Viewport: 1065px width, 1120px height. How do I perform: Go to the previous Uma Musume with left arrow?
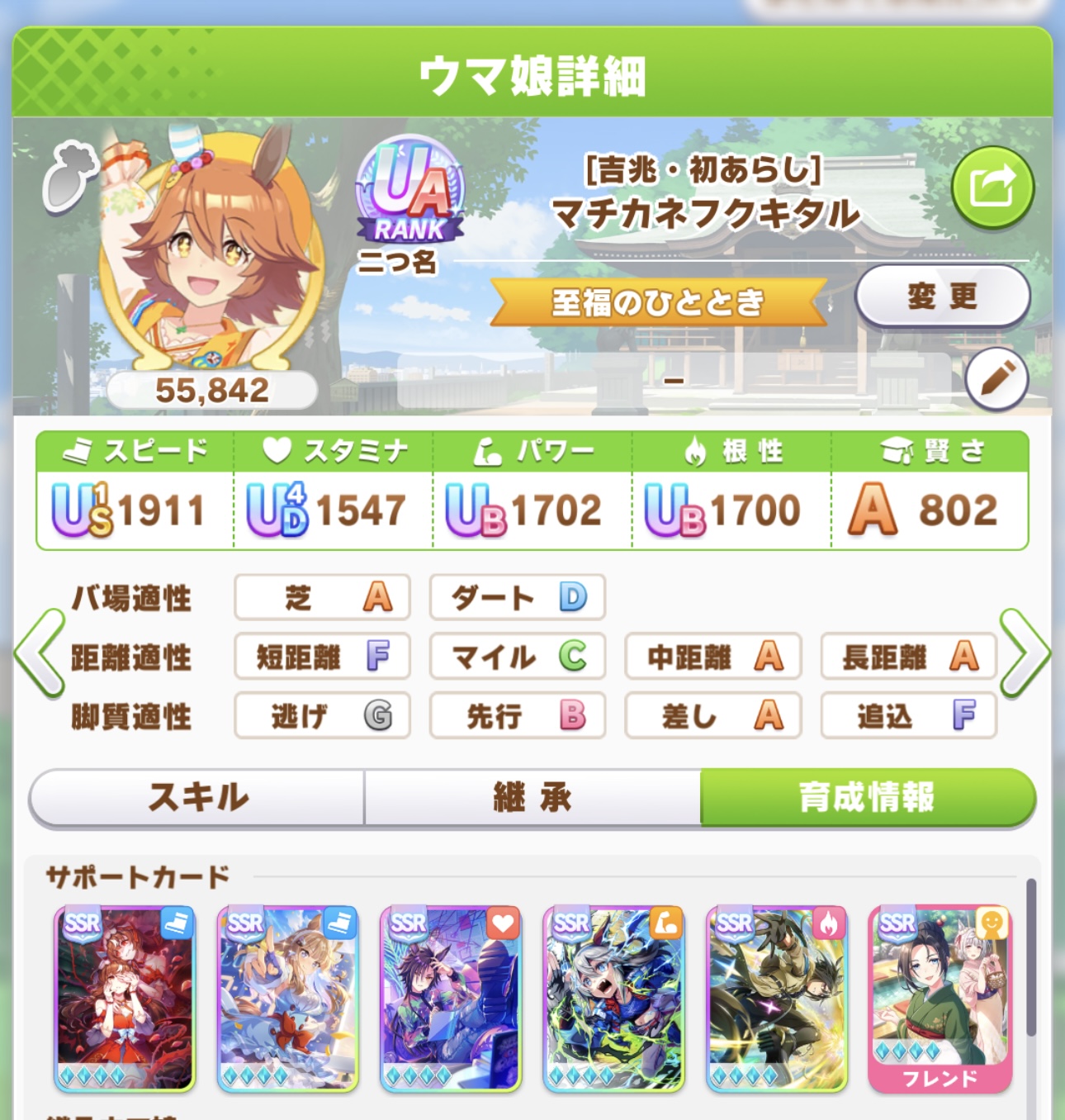tap(39, 654)
